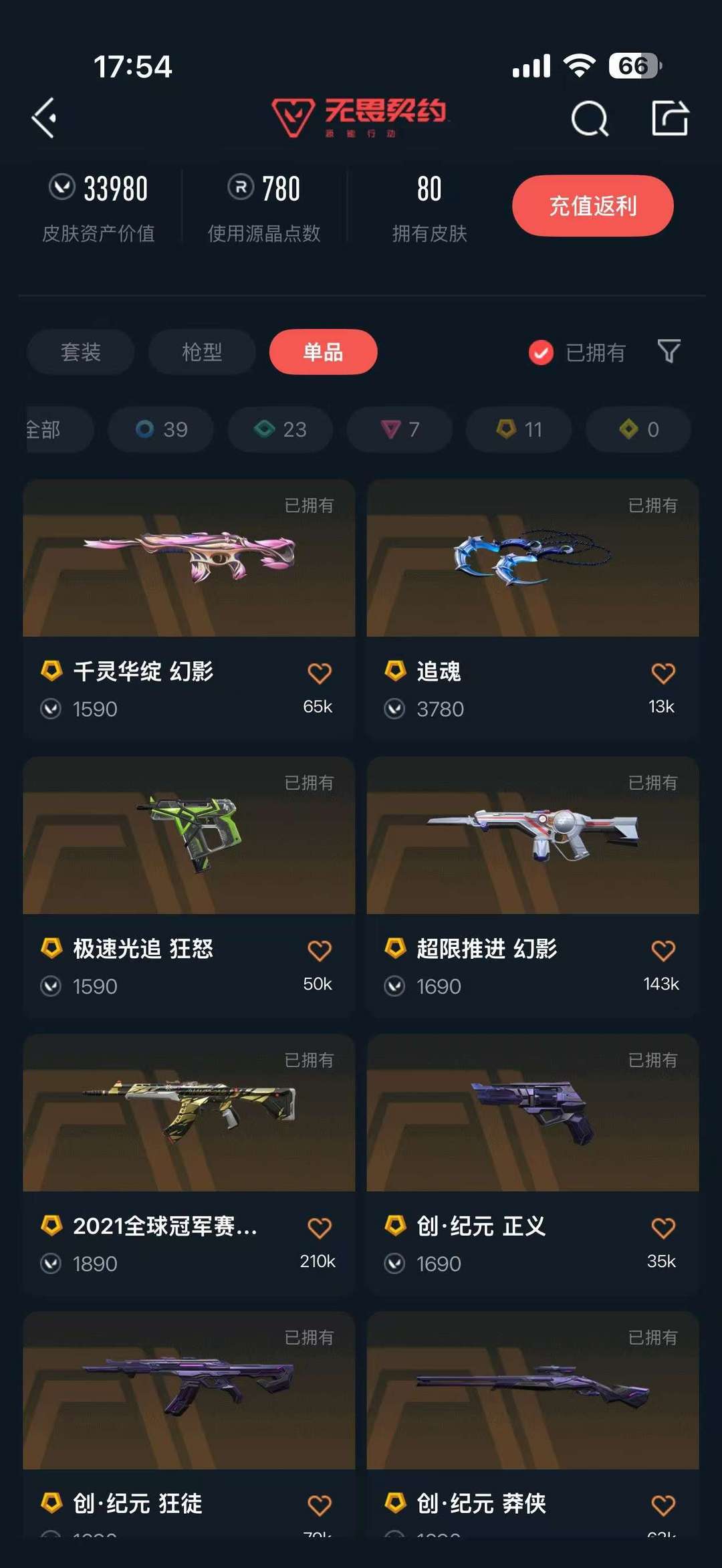722x1568 pixels.
Task: Switch to the 枪型 tab
Action: tap(202, 352)
